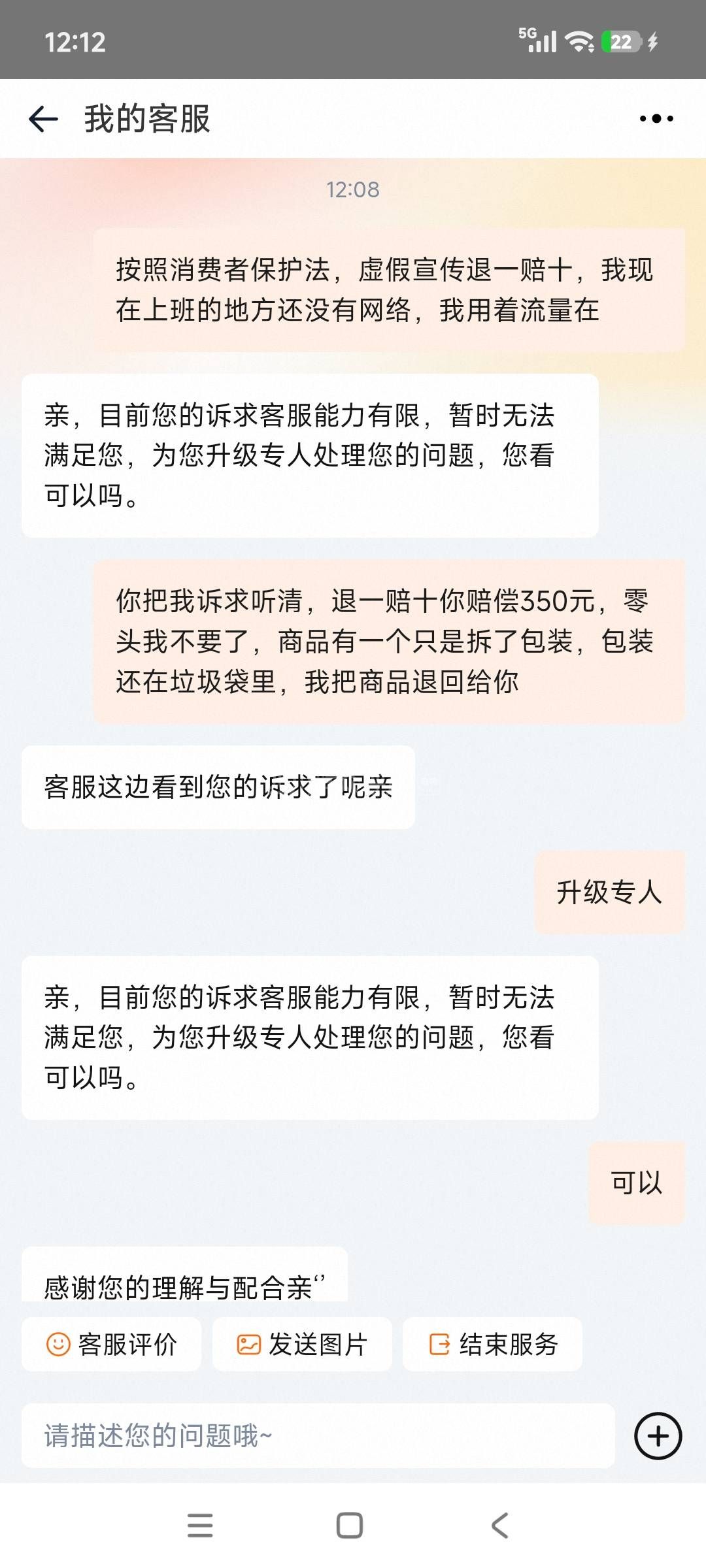The image size is (706, 1568).
Task: Tap the system home button
Action: 349,1526
